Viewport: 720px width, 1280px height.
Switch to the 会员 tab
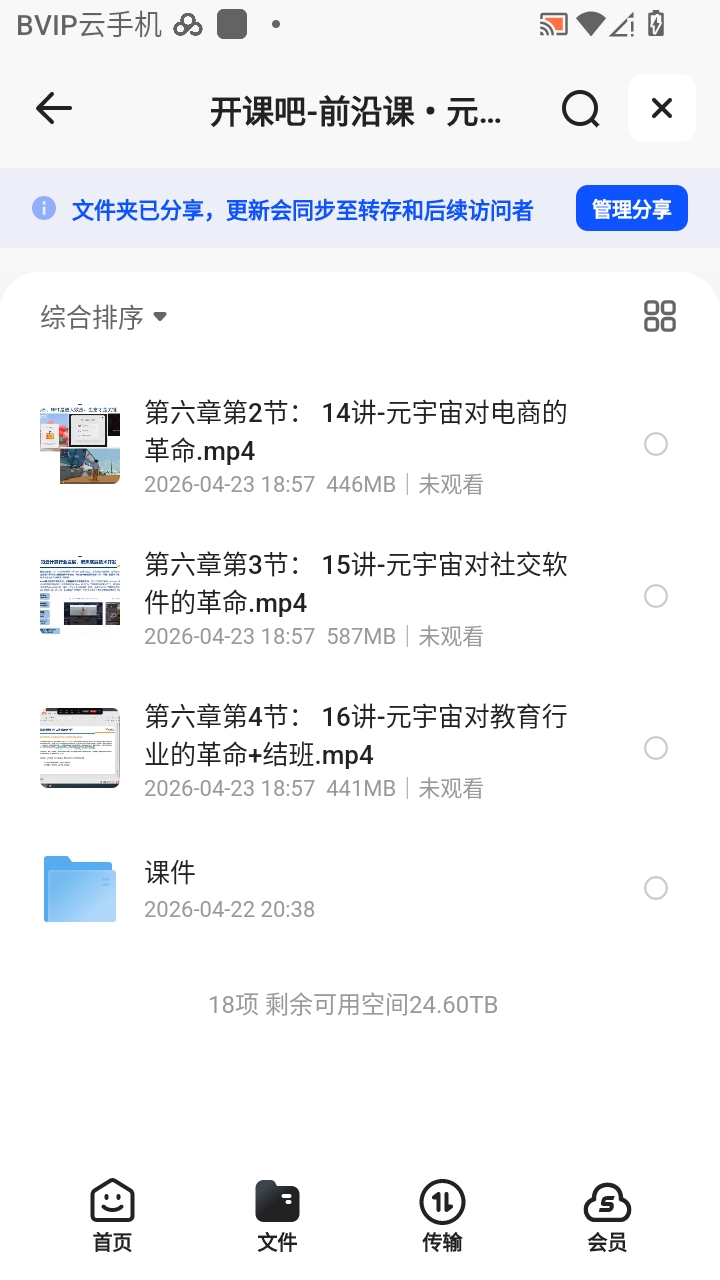[608, 1212]
